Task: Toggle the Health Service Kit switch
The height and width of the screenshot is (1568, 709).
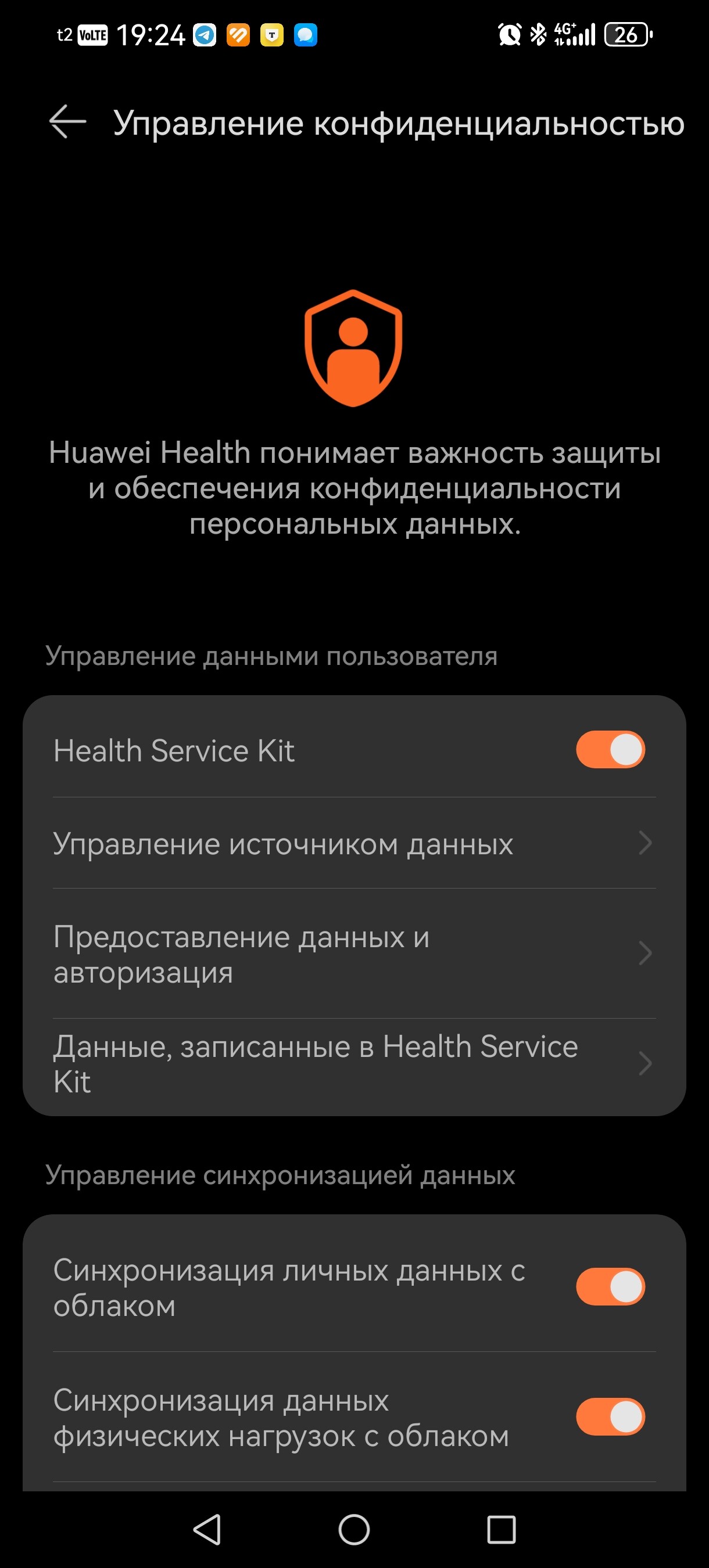Action: (610, 749)
